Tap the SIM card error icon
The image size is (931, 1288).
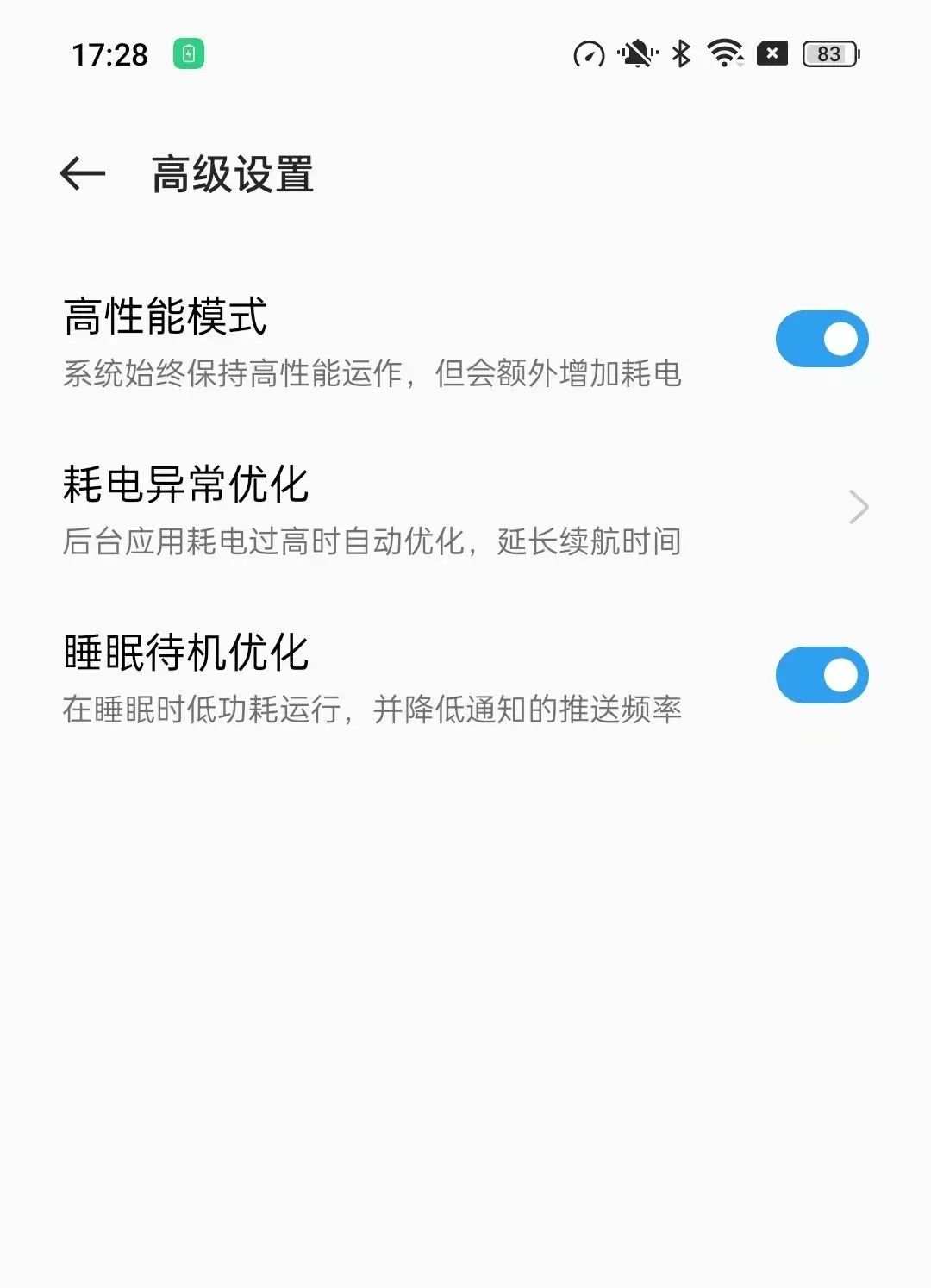click(773, 53)
